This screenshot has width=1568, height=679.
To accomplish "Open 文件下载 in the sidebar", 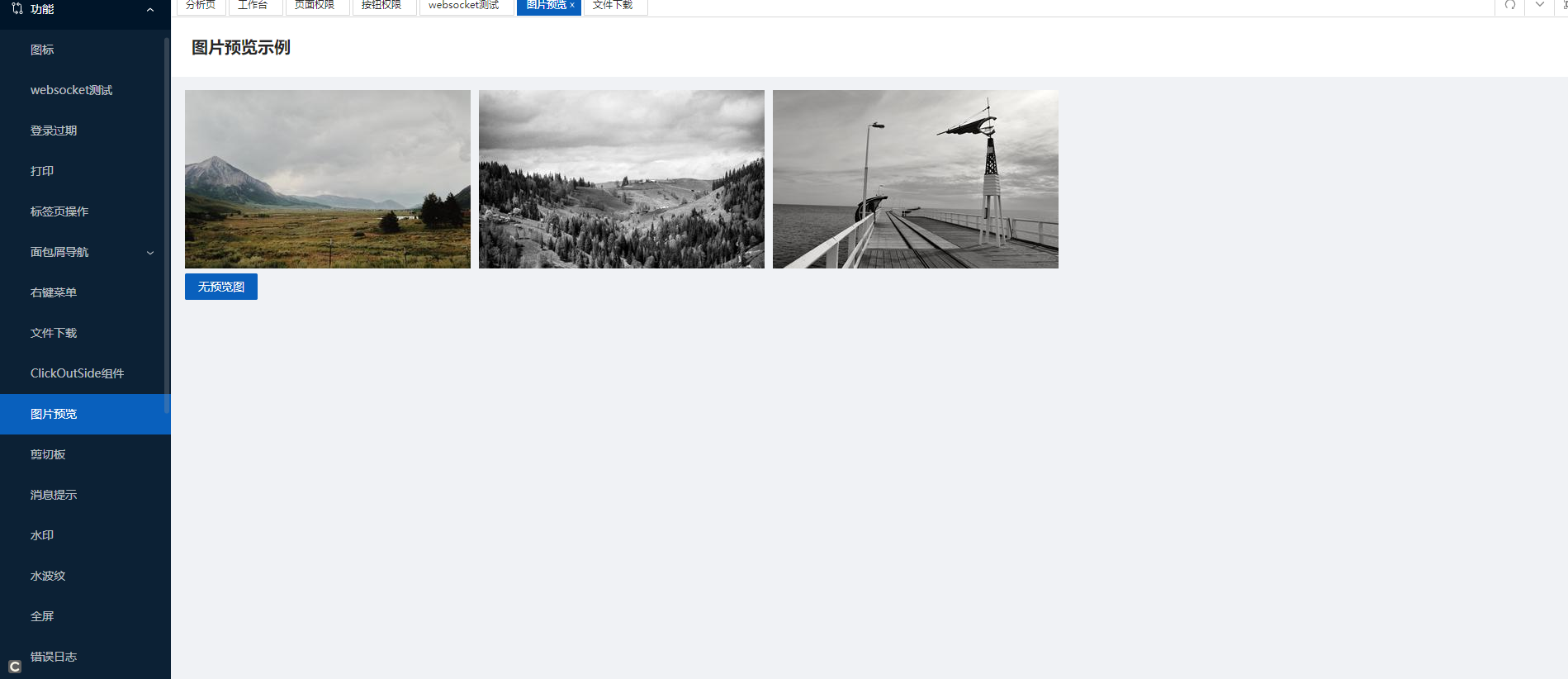I will 54,333.
